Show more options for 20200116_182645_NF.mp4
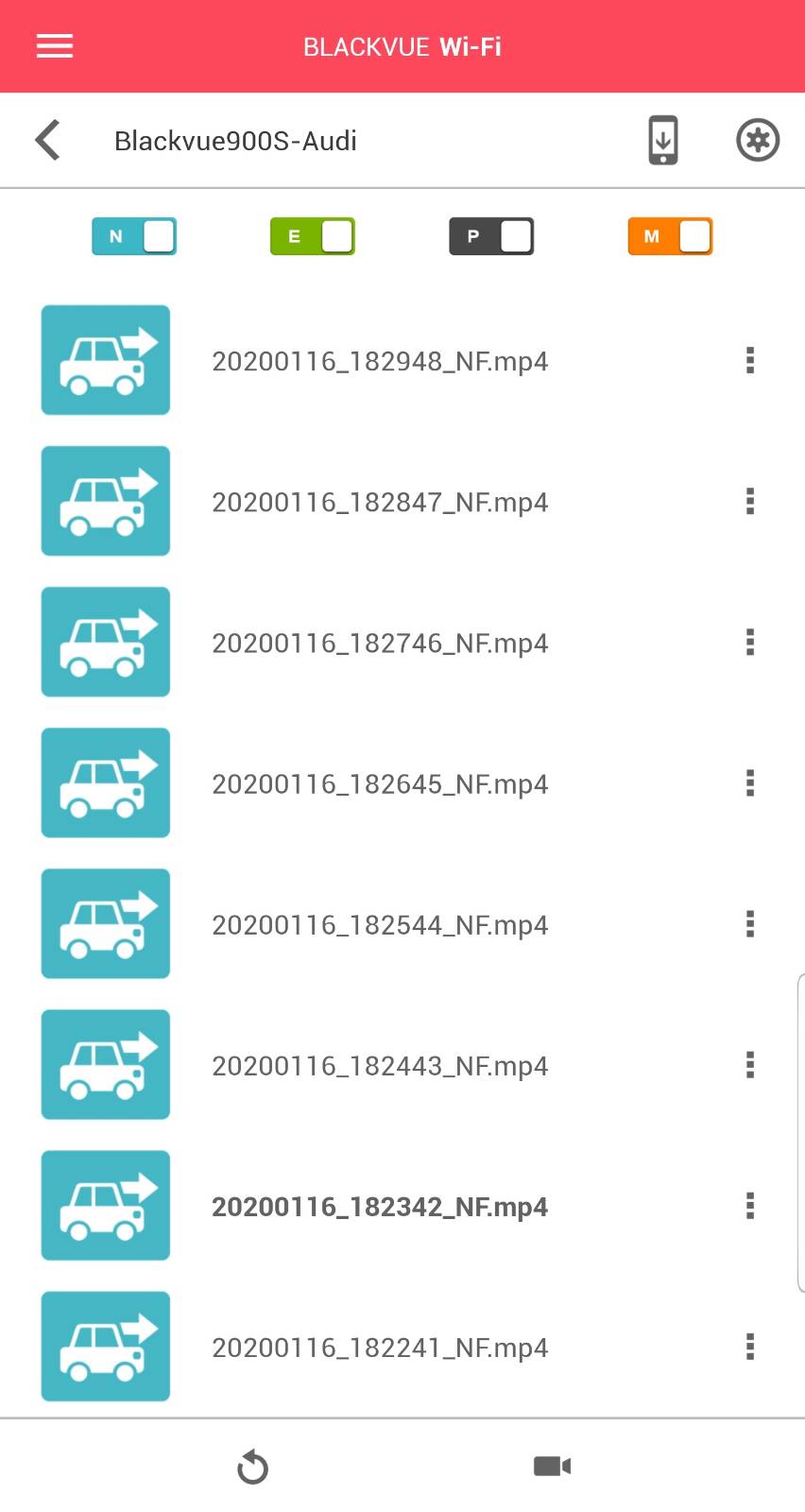Viewport: 805px width, 1512px height. pos(750,782)
